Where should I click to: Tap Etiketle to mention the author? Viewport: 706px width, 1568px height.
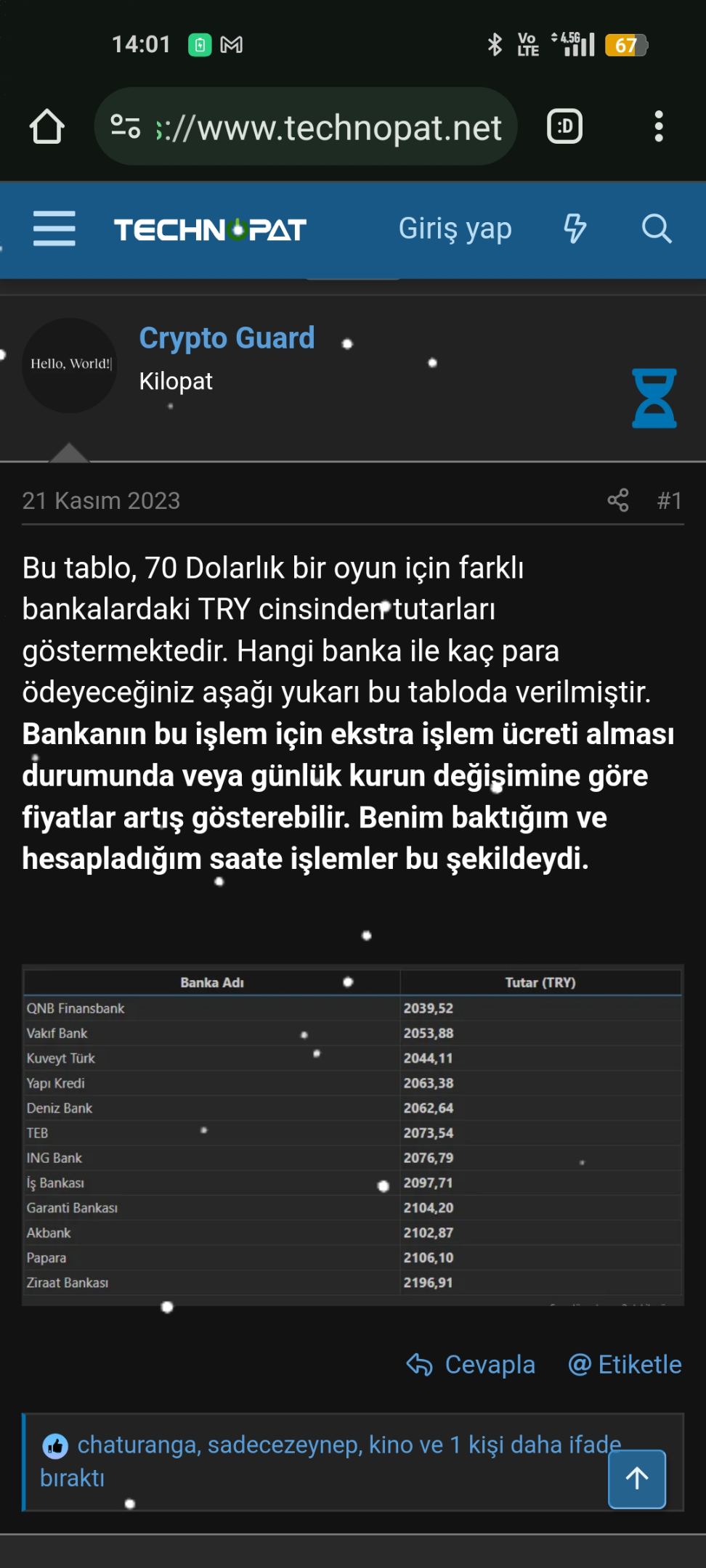coord(625,1365)
